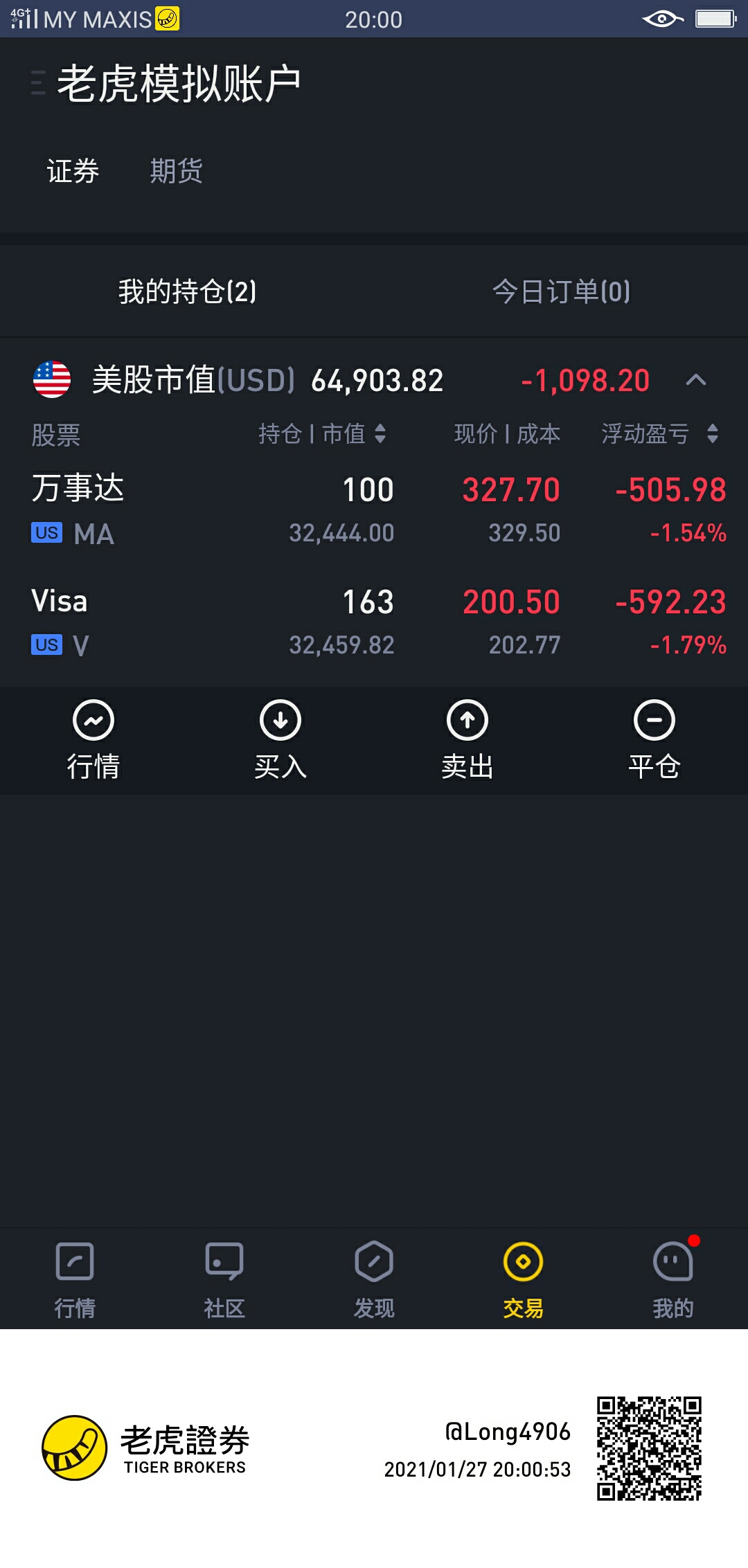Tap the 买入 button
Screen dimensions: 748x1568
coord(280,741)
